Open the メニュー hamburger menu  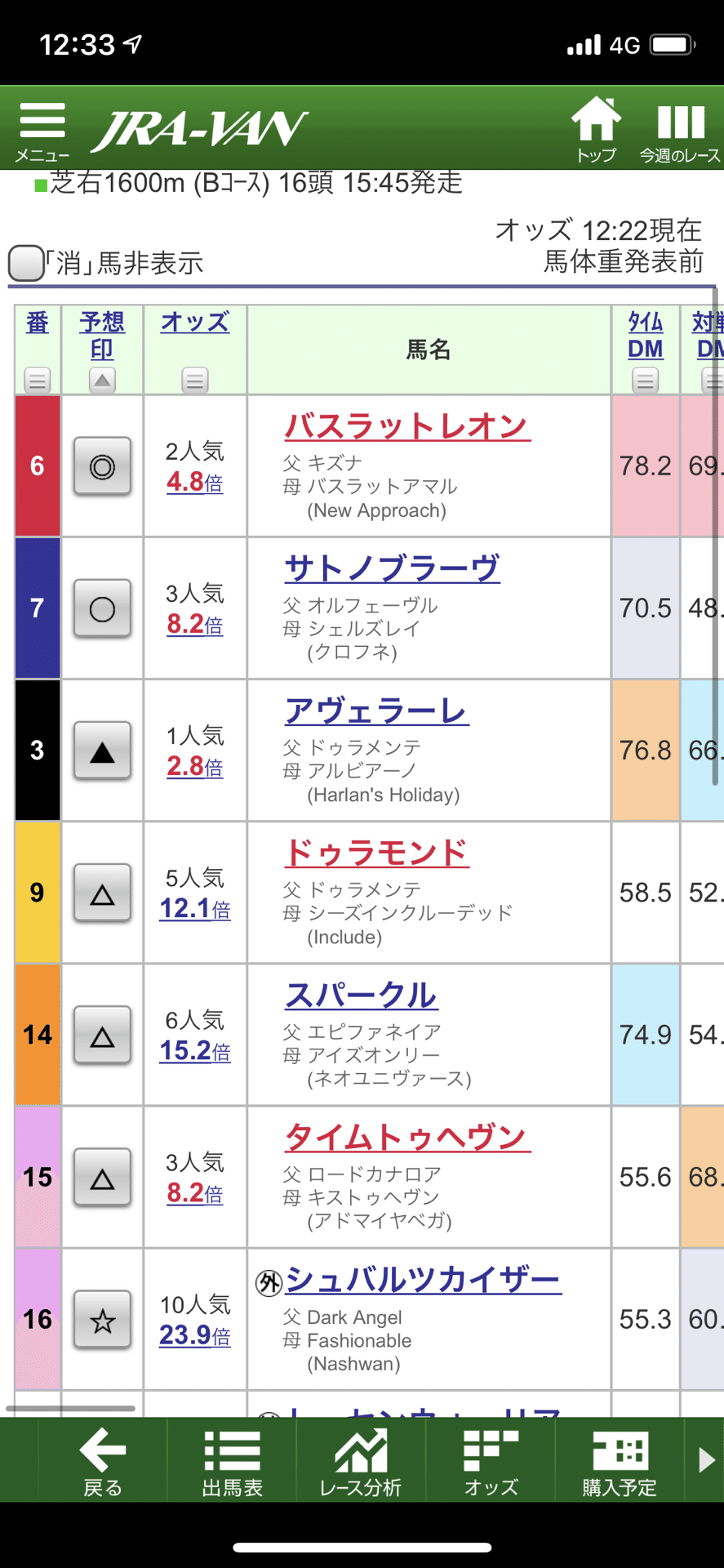point(42,131)
